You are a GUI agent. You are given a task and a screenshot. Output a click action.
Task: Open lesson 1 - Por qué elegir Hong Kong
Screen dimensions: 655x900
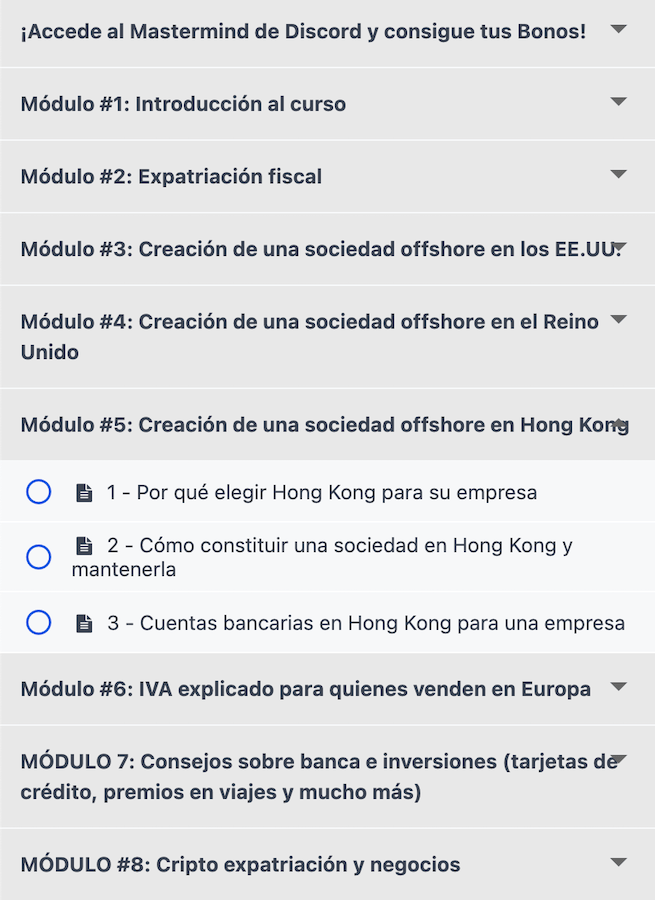click(321, 492)
